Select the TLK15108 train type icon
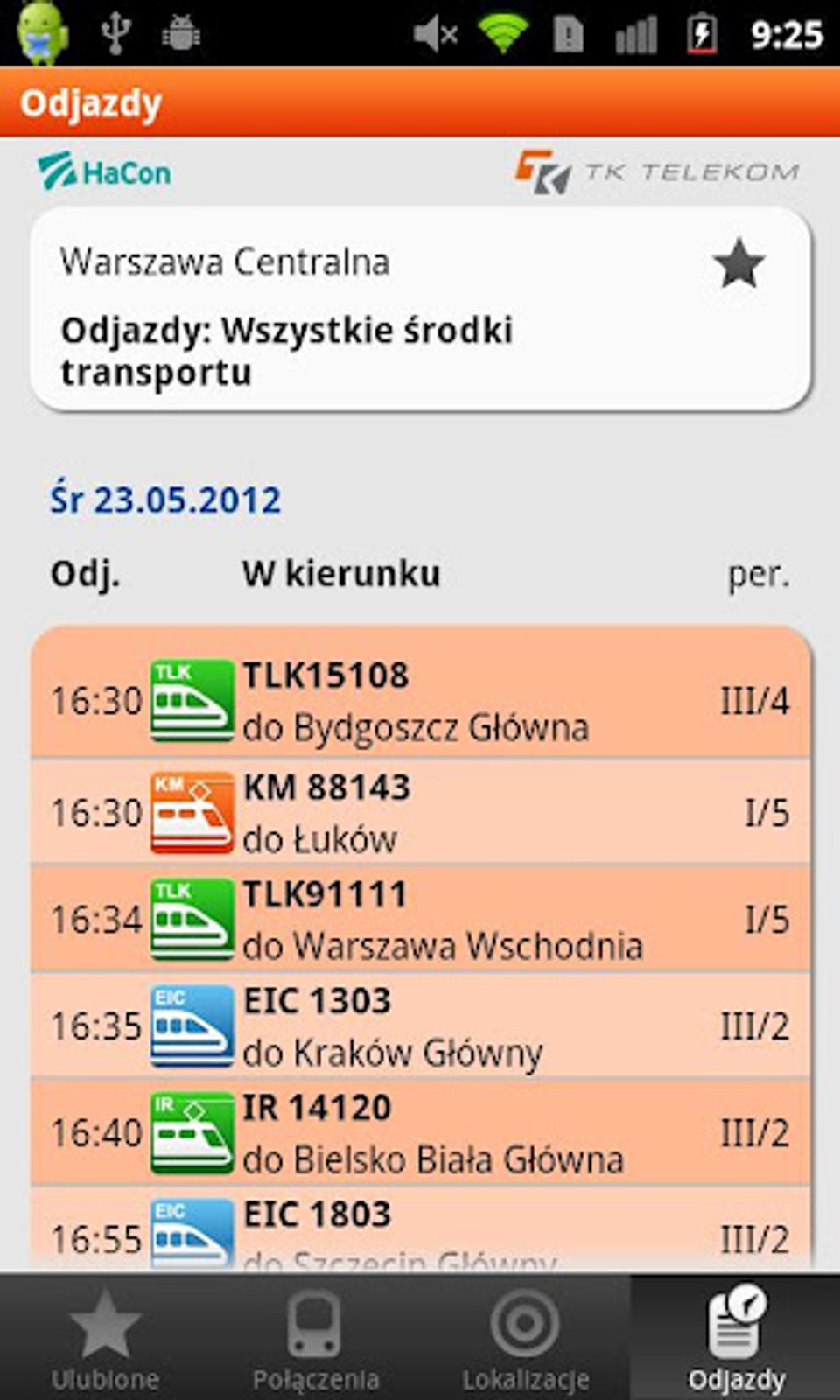The image size is (840, 1400). click(x=191, y=698)
